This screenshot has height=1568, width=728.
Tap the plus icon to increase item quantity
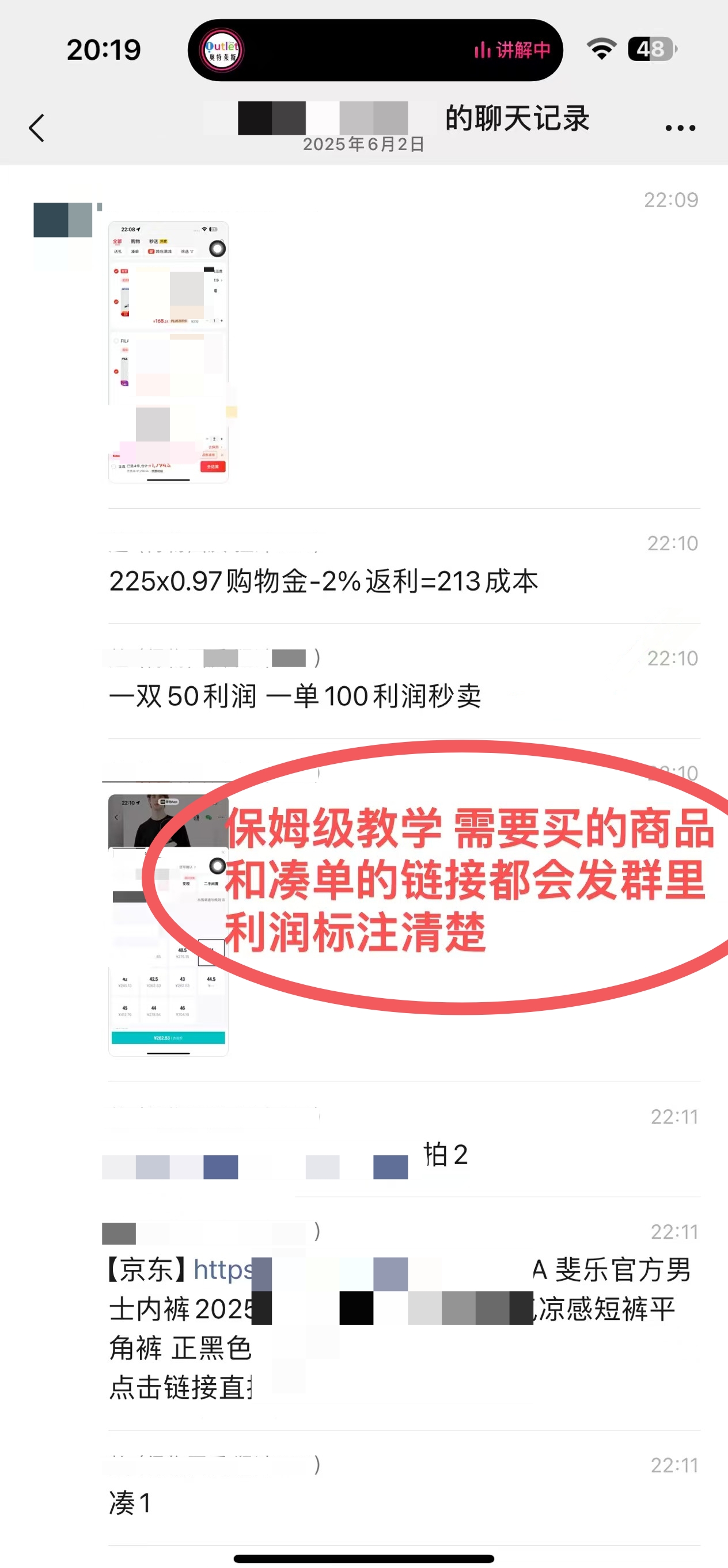[x=222, y=321]
